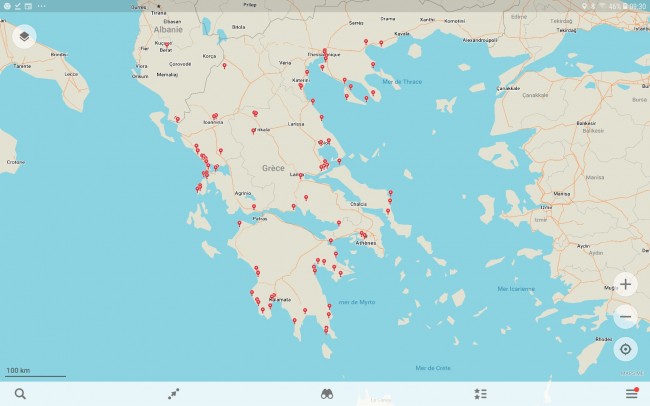Zoom in on the map
This screenshot has width=650, height=406.
(625, 284)
